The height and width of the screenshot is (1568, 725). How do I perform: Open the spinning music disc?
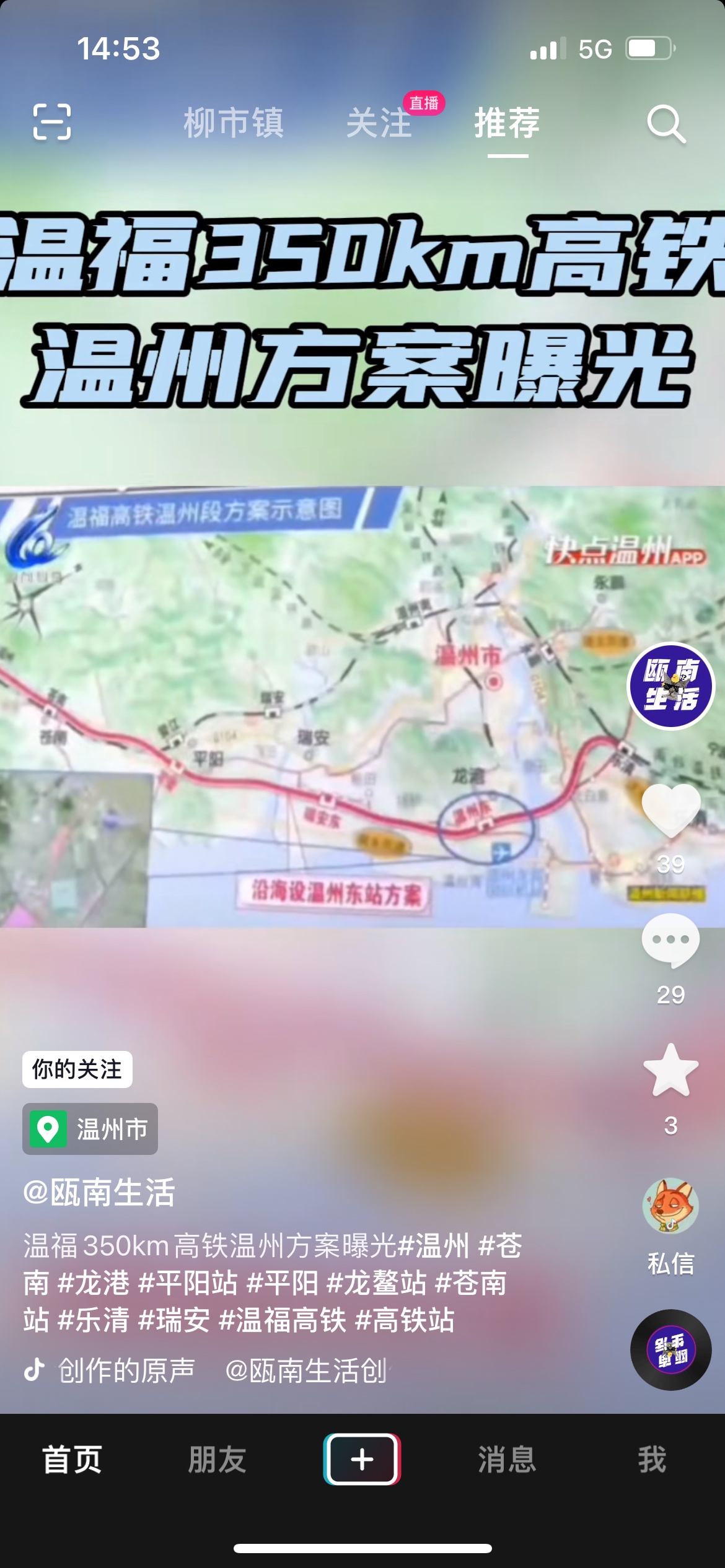[670, 1350]
